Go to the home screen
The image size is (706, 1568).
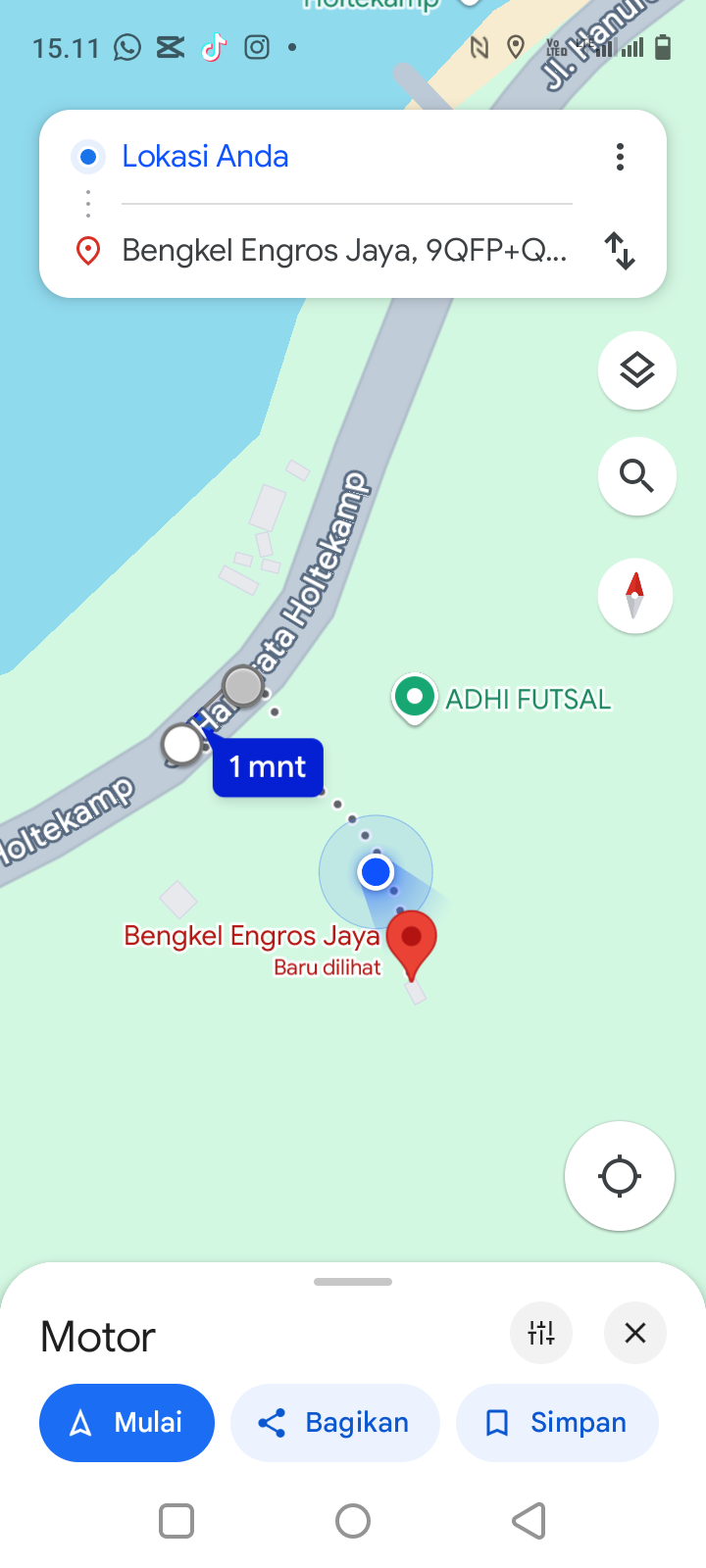coord(353,1521)
